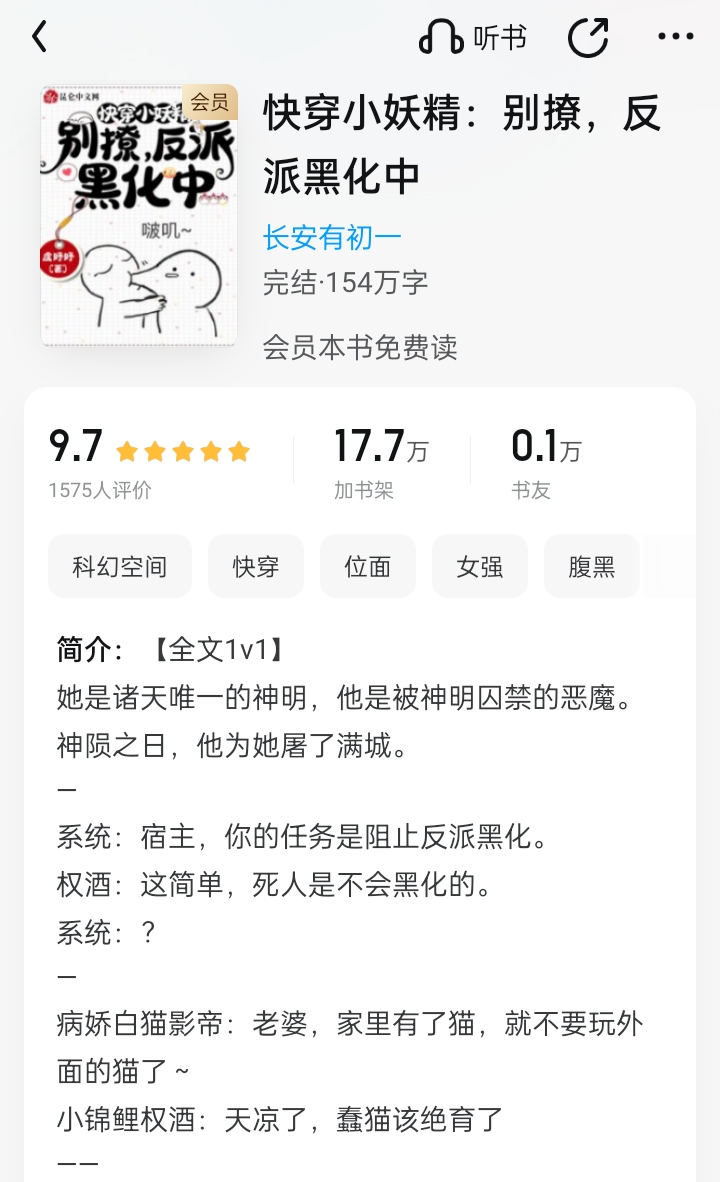Open the book cover image

(139, 215)
